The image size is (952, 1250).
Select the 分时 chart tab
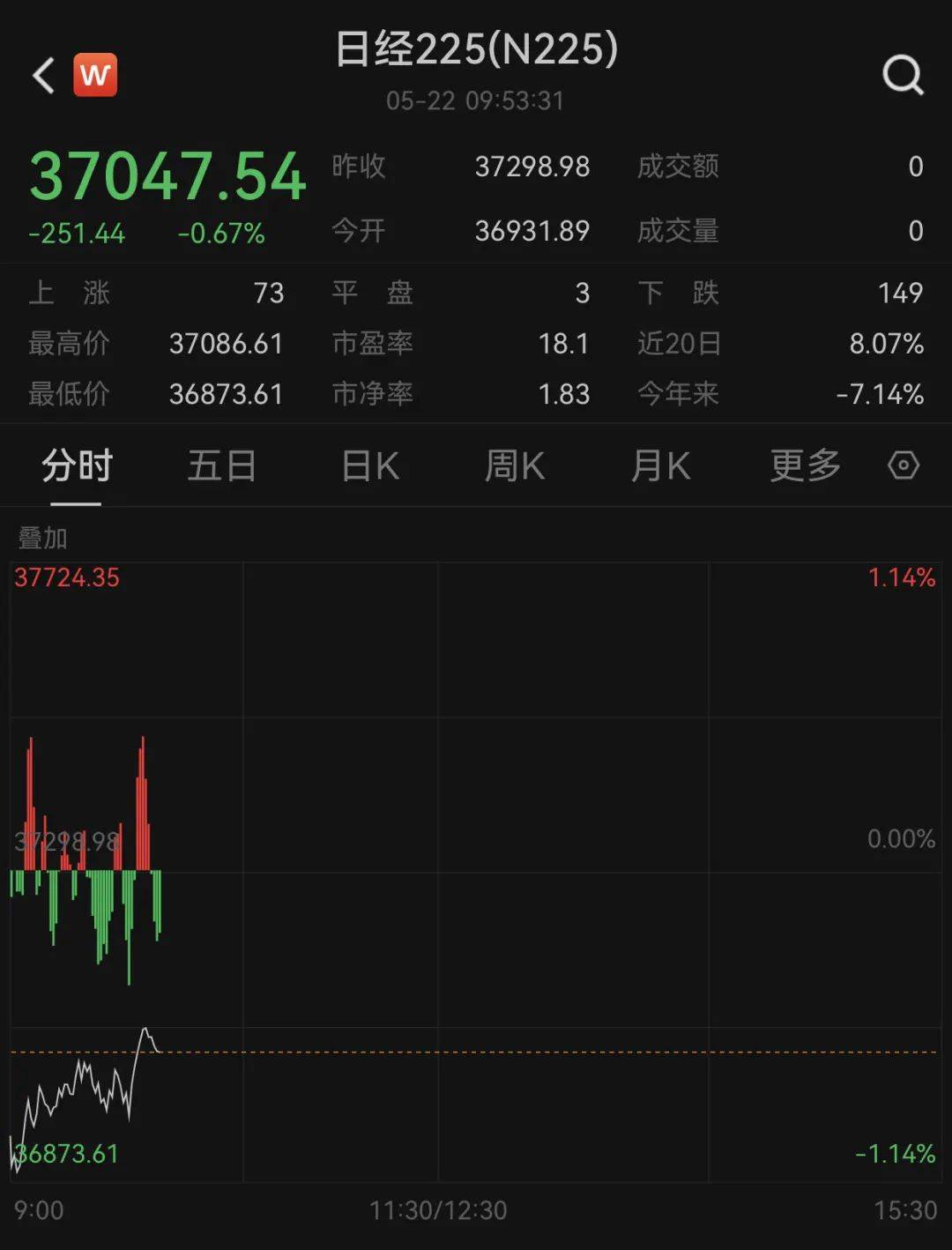pyautogui.click(x=77, y=465)
